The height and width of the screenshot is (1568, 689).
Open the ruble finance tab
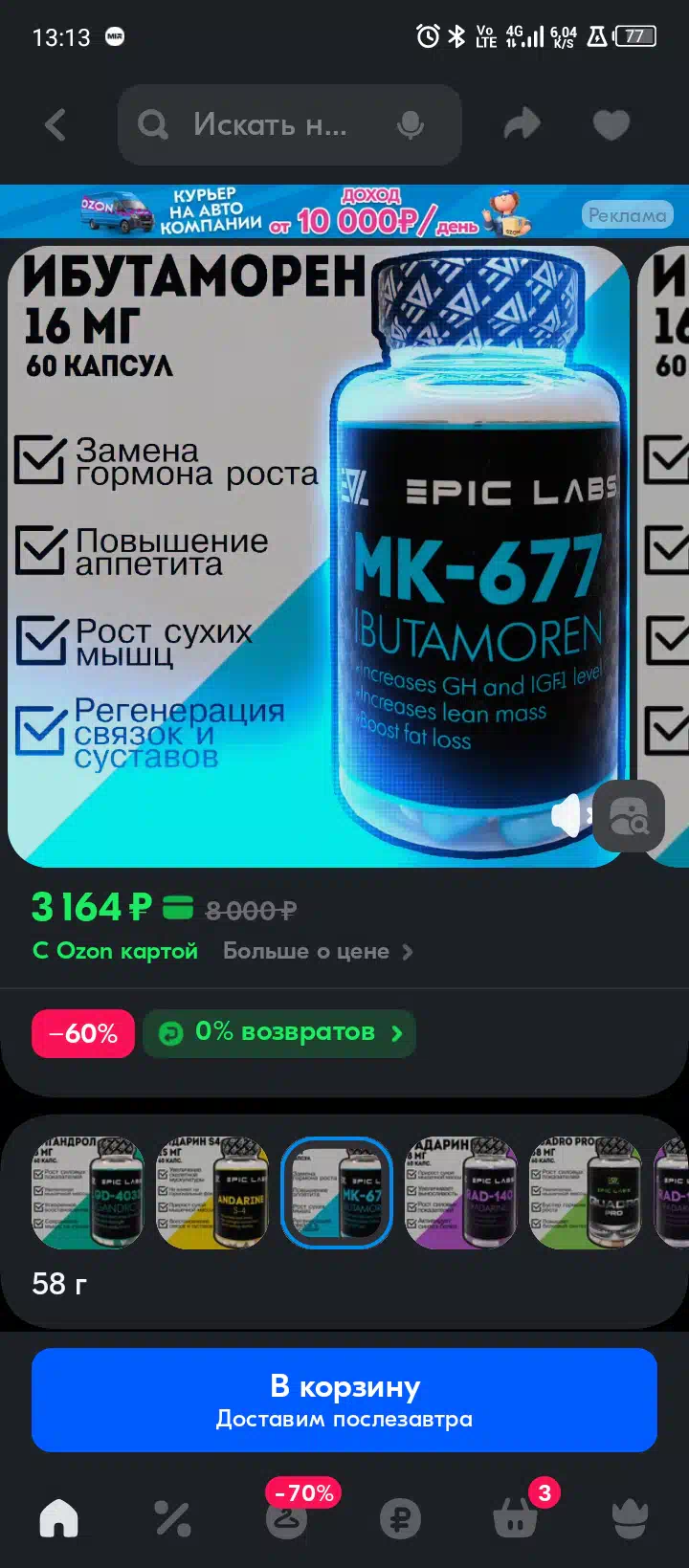(401, 1518)
